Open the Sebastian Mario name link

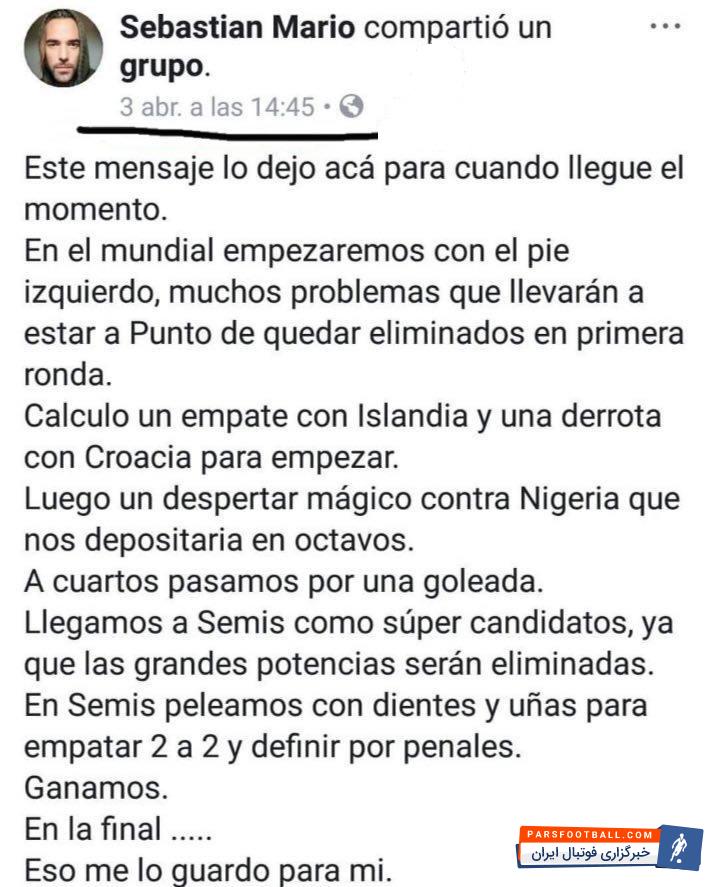pyautogui.click(x=237, y=27)
